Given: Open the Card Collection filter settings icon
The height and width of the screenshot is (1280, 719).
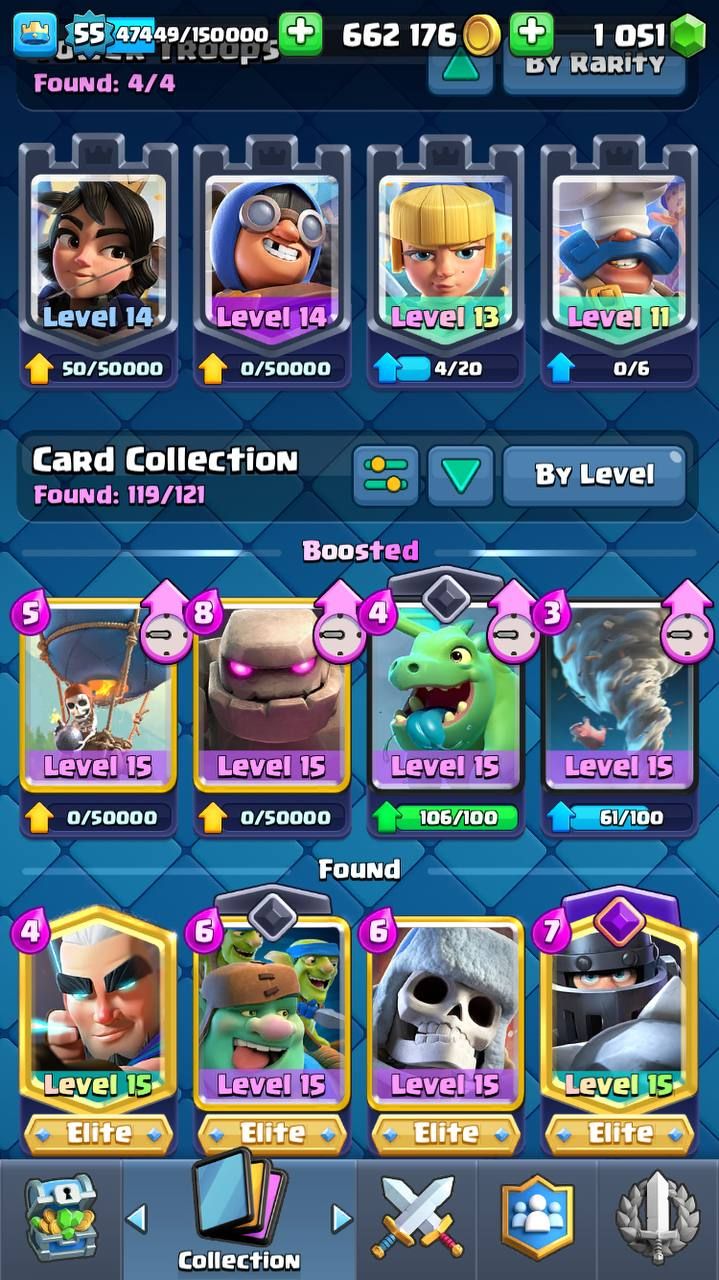Looking at the screenshot, I should [x=385, y=475].
